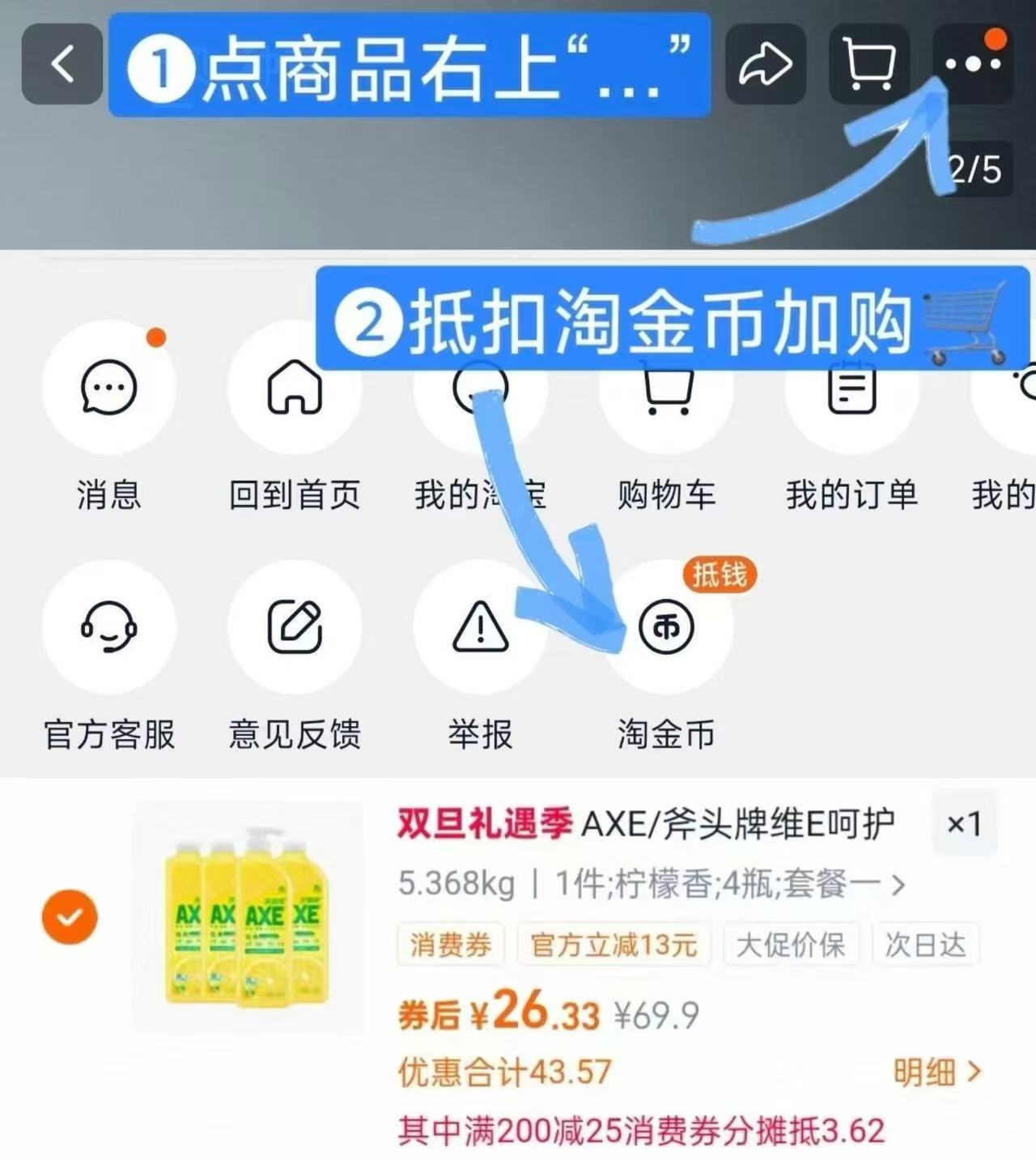Select the 消费券 coupon tag
Viewport: 1036px width, 1160px height.
(x=451, y=945)
